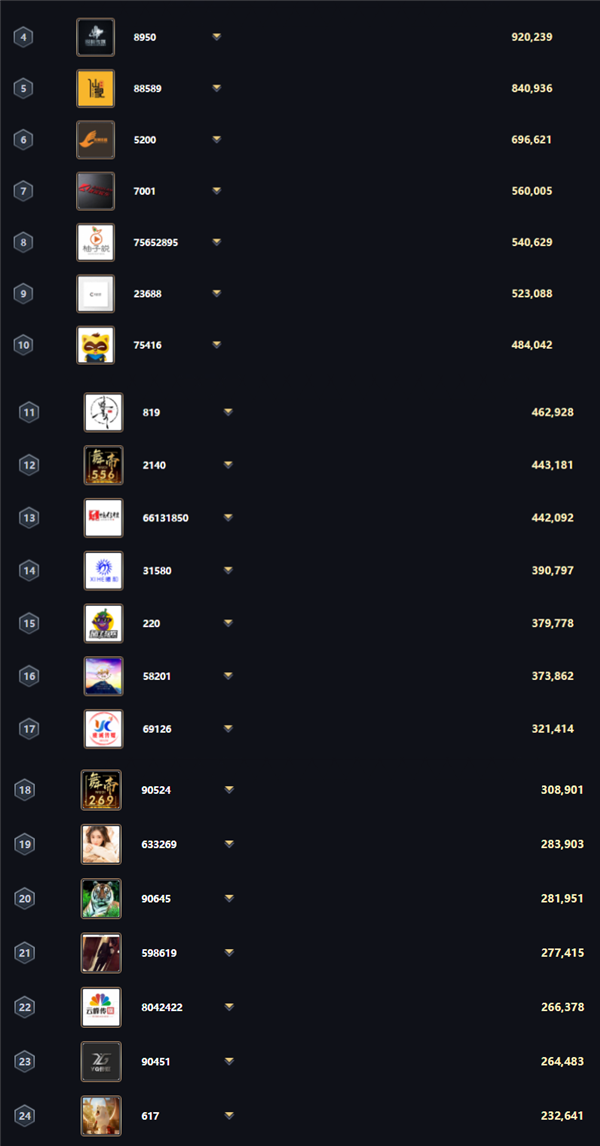Open the arrow next to 31580
The width and height of the screenshot is (600, 1146).
coord(228,570)
